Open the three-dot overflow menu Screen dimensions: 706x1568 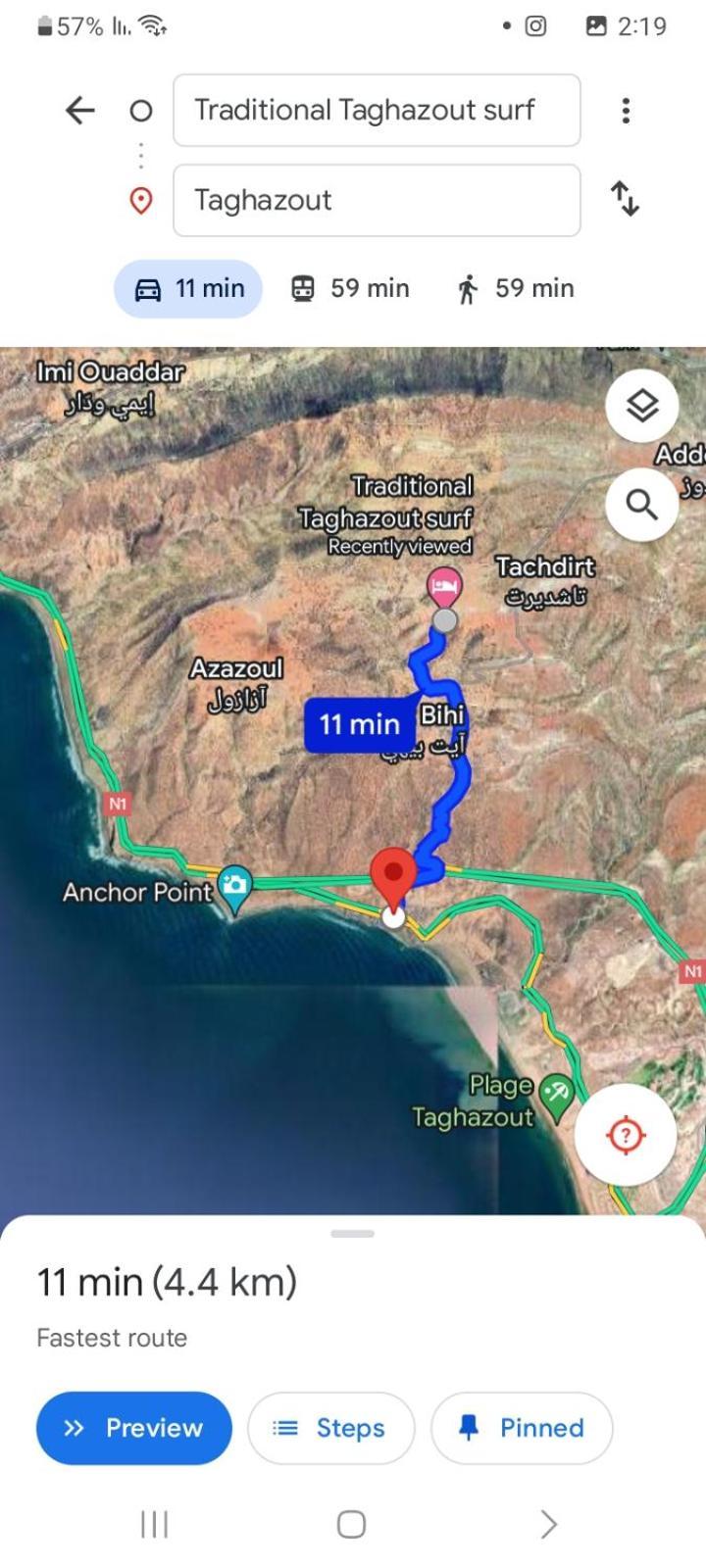pyautogui.click(x=626, y=110)
